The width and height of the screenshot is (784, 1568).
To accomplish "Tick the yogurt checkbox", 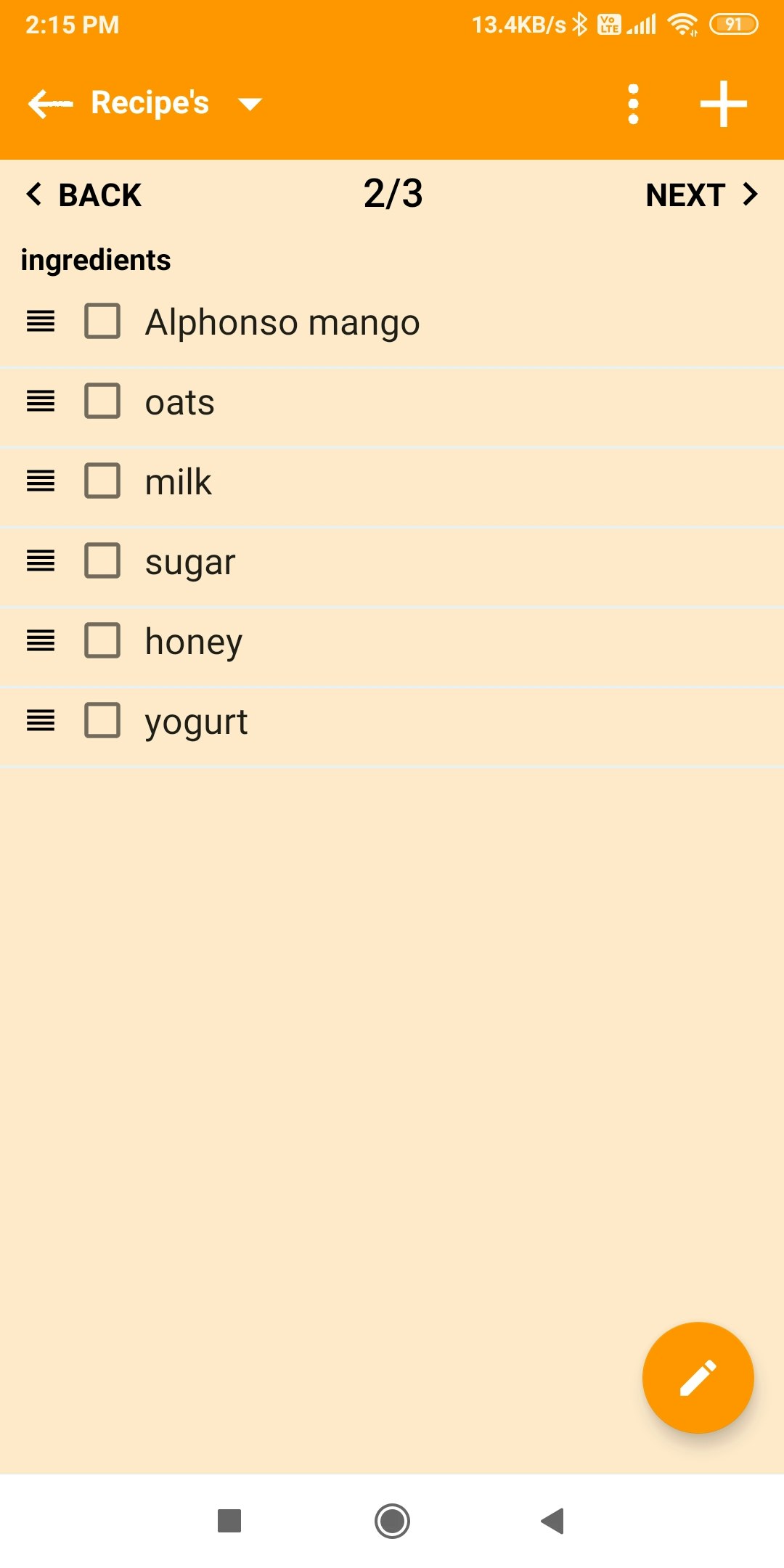I will (x=102, y=720).
